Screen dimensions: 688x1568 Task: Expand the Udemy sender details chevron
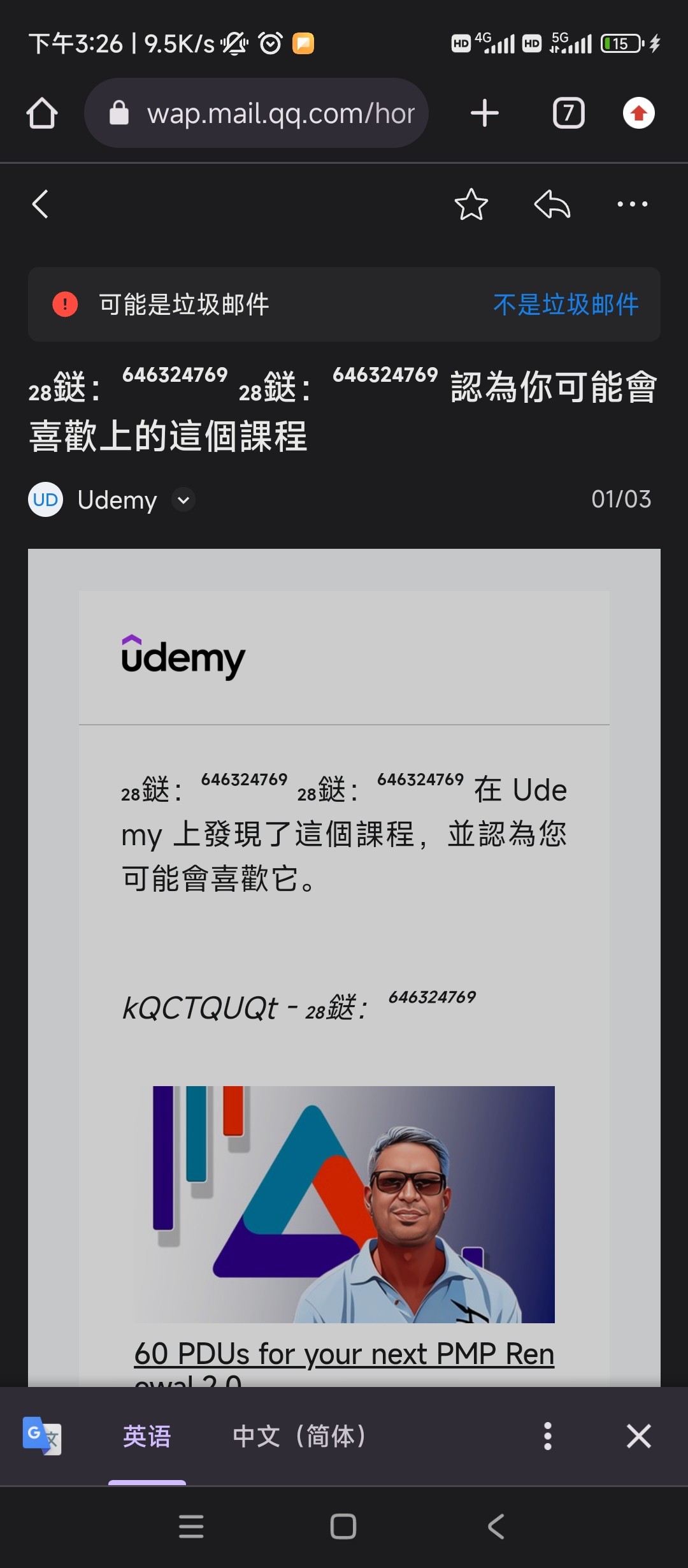pos(182,501)
